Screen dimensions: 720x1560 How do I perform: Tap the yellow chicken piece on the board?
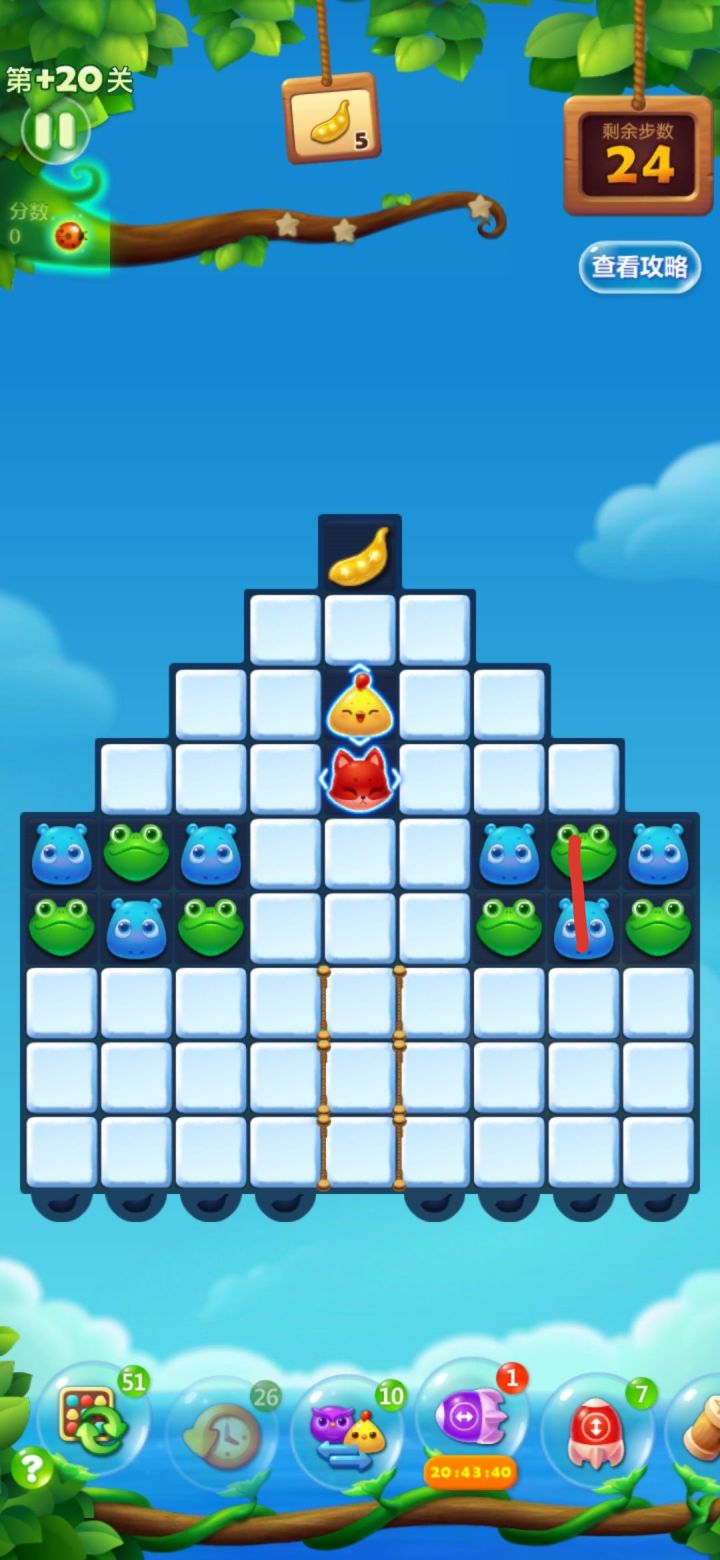[360, 705]
